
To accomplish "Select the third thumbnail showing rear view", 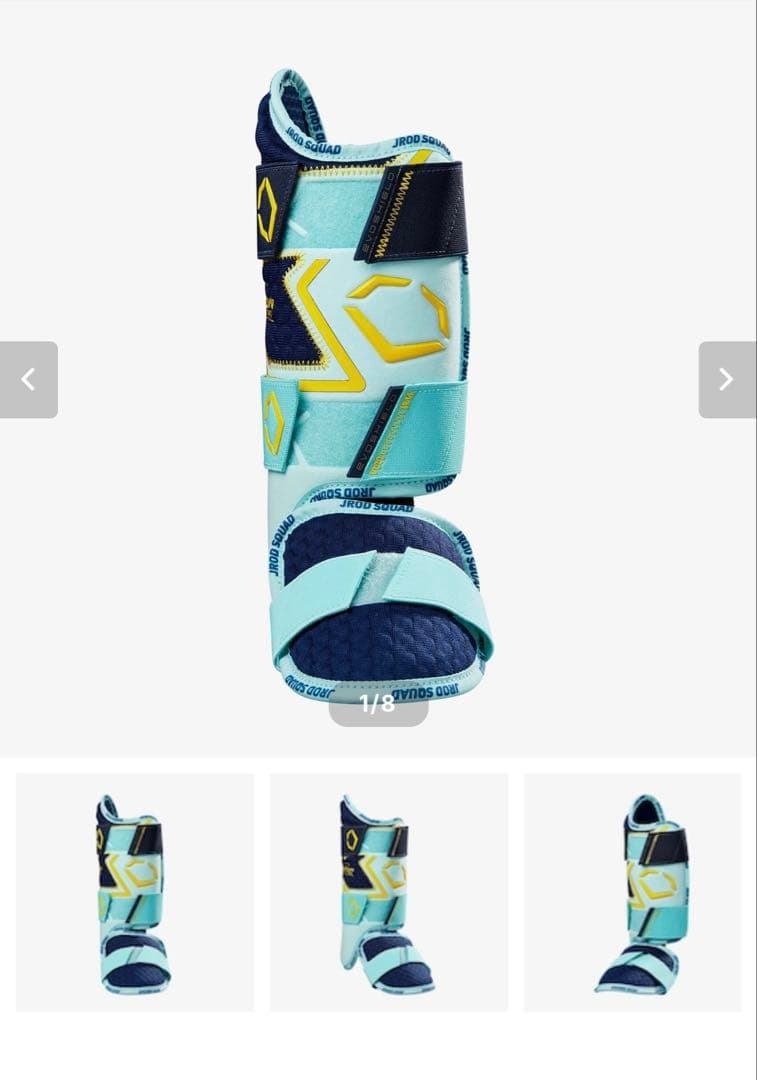I will (x=633, y=892).
